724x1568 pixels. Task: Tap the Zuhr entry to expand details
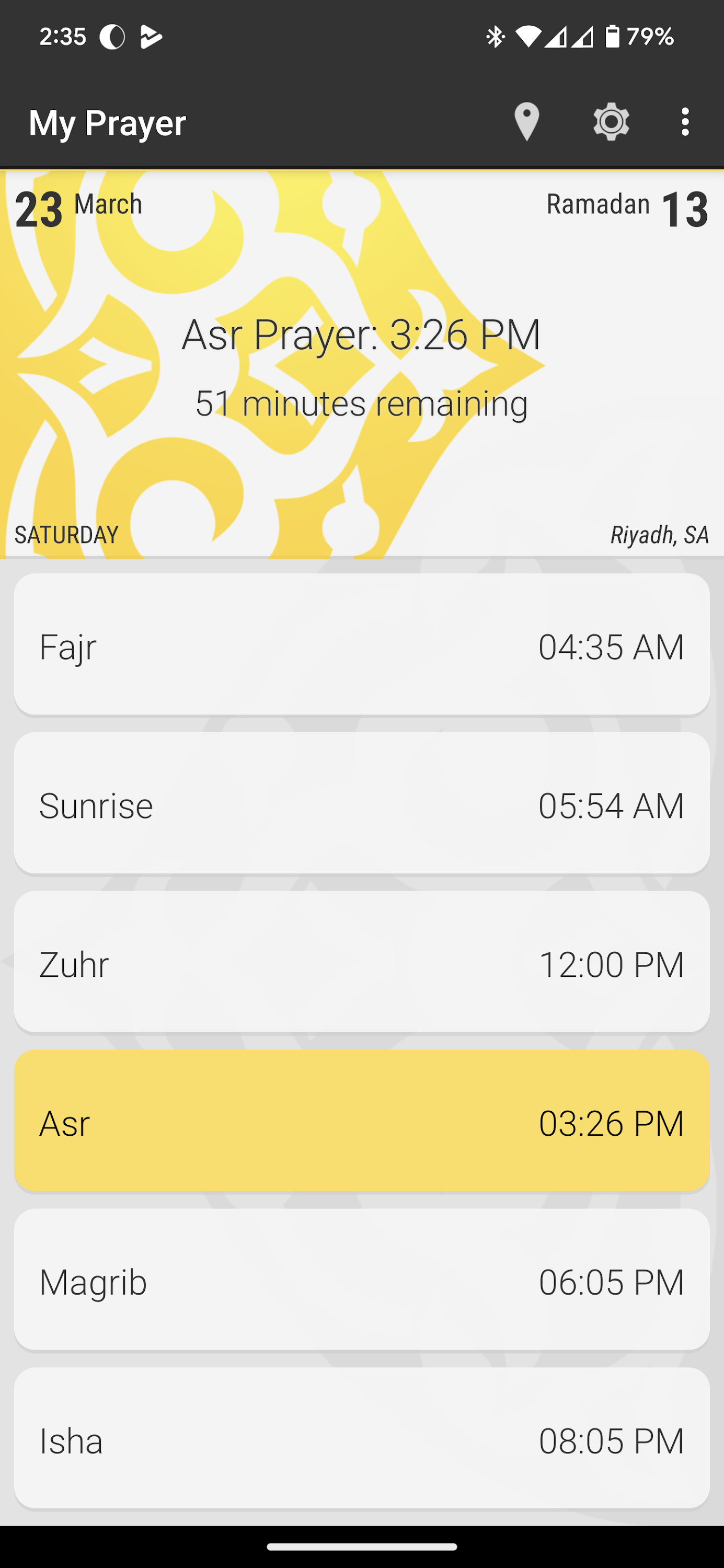[x=362, y=964]
